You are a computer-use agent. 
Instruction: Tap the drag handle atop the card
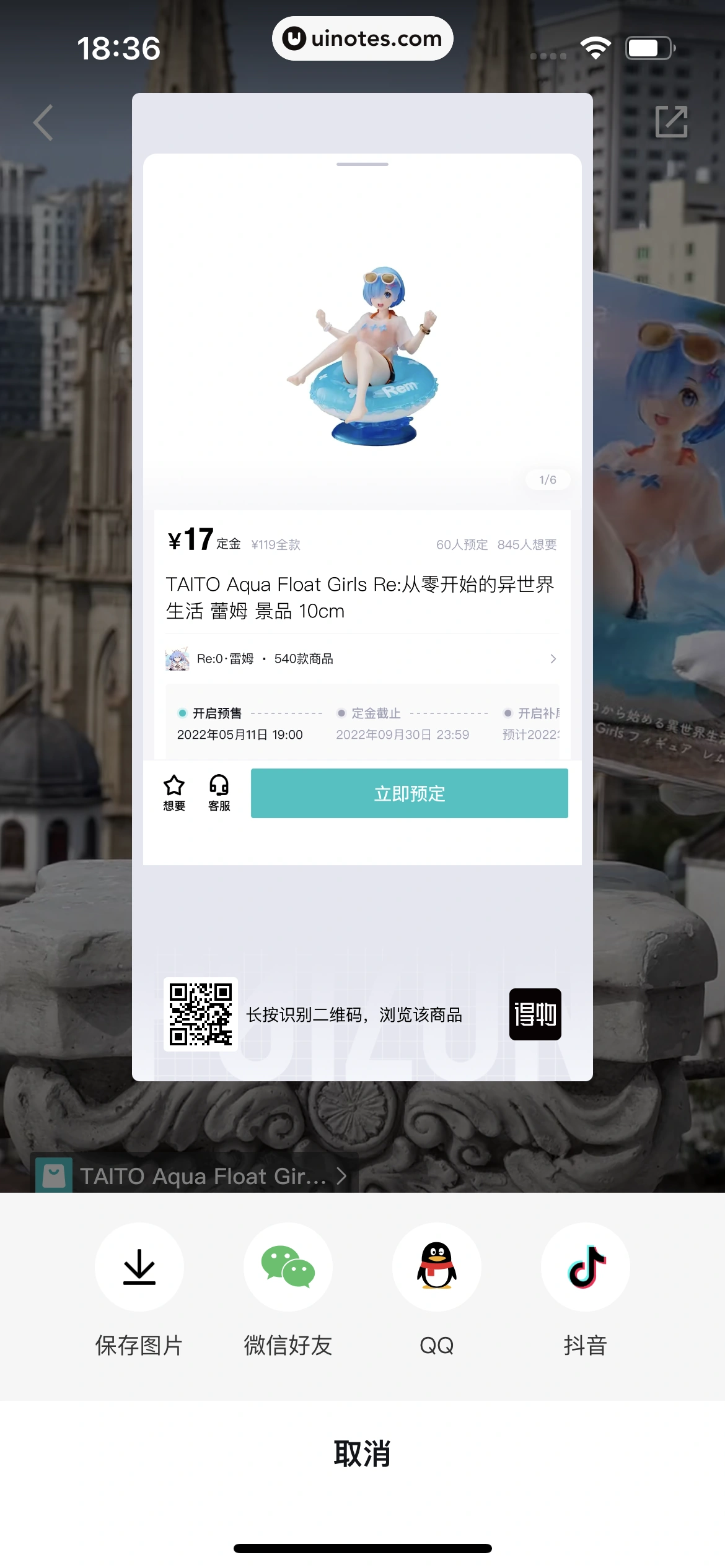362,164
